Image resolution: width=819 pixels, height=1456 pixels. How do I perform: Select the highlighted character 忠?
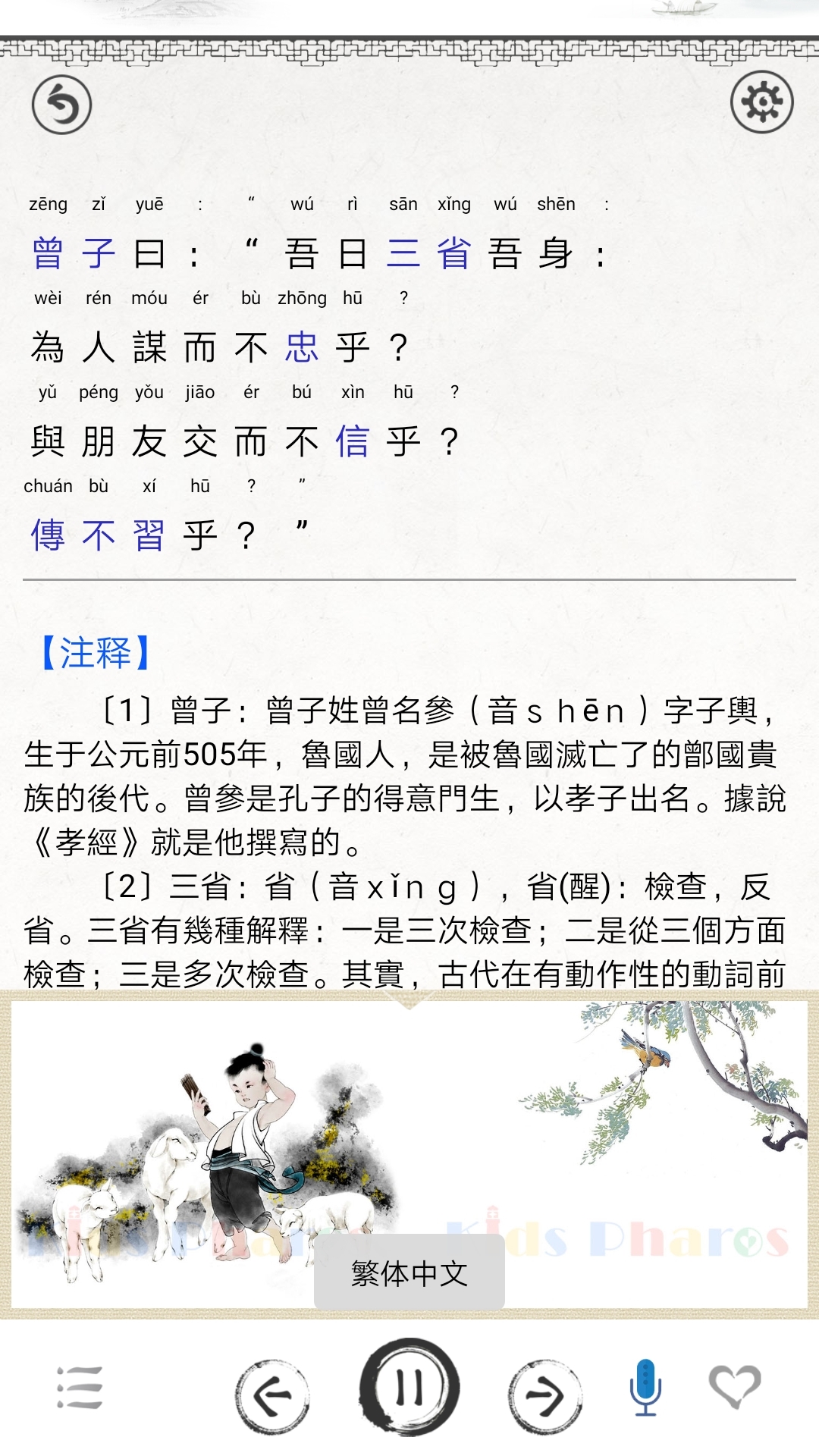(x=300, y=346)
